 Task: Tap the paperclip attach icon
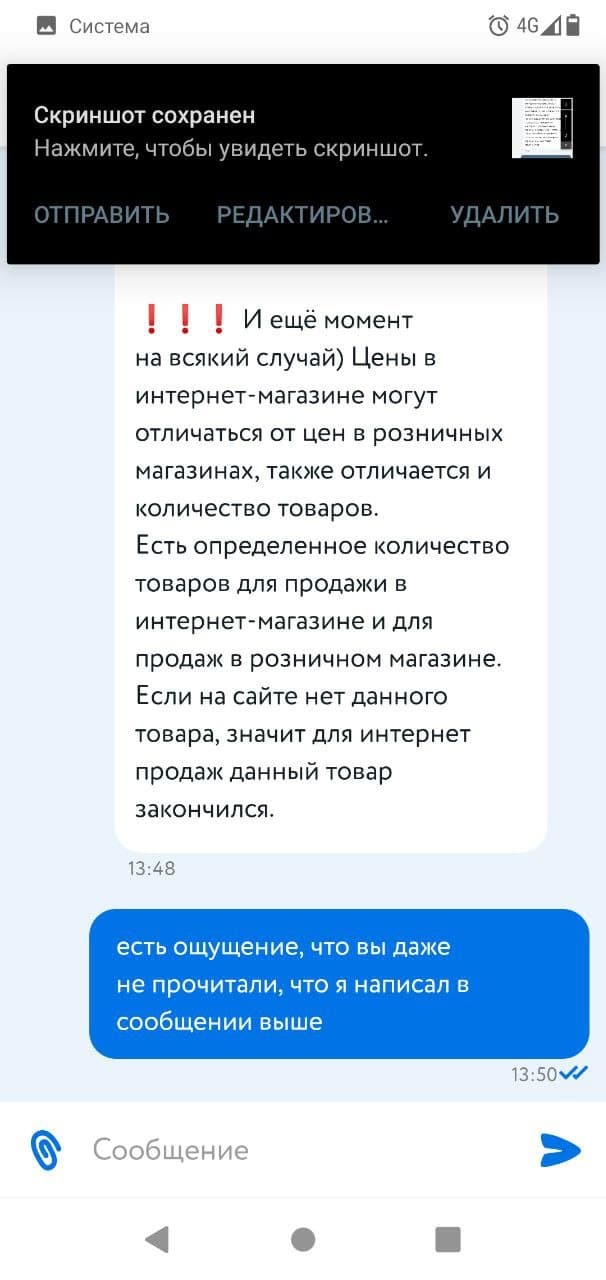pyautogui.click(x=46, y=1150)
